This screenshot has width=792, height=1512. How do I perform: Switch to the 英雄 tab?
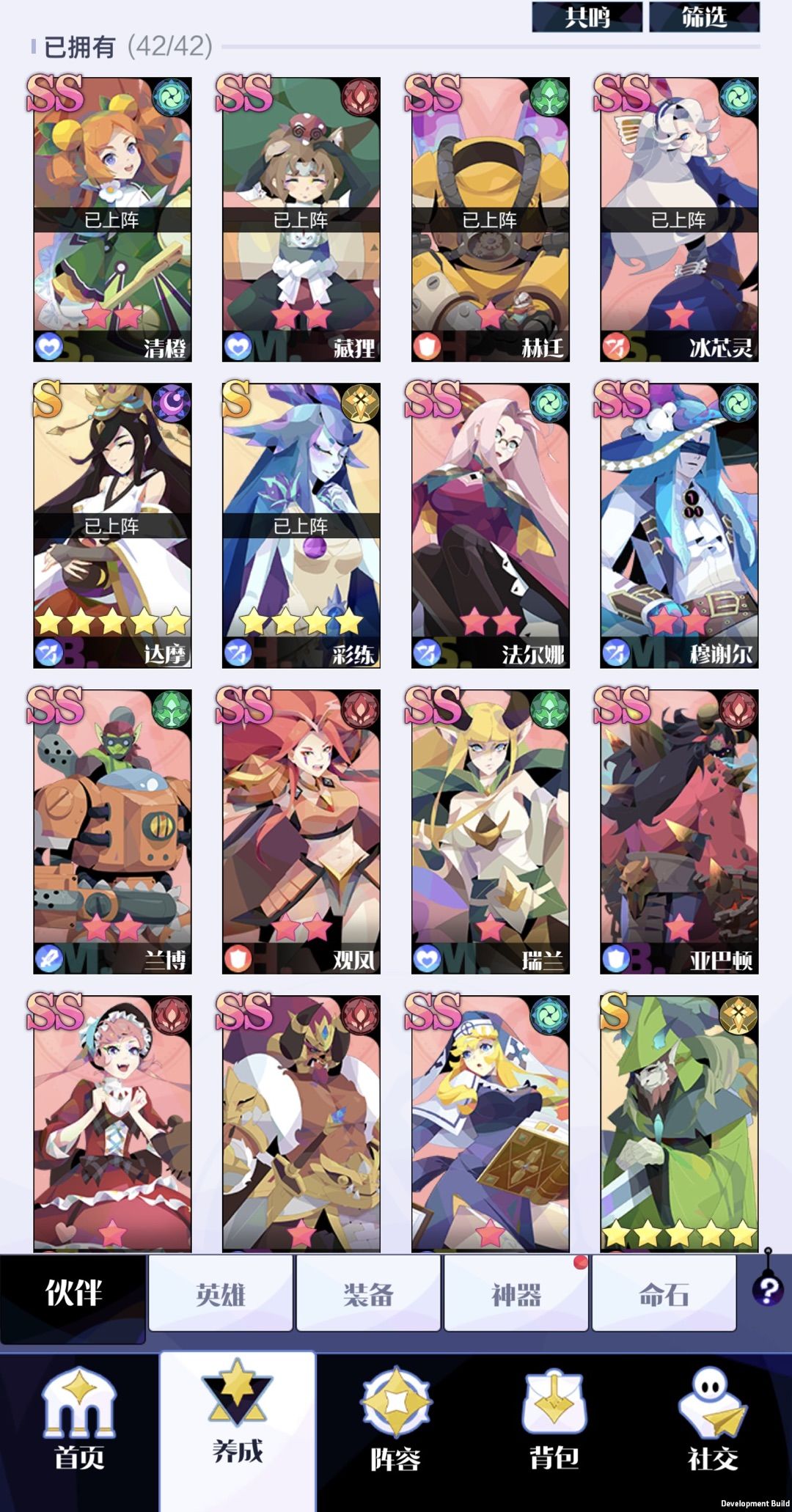[x=220, y=1296]
